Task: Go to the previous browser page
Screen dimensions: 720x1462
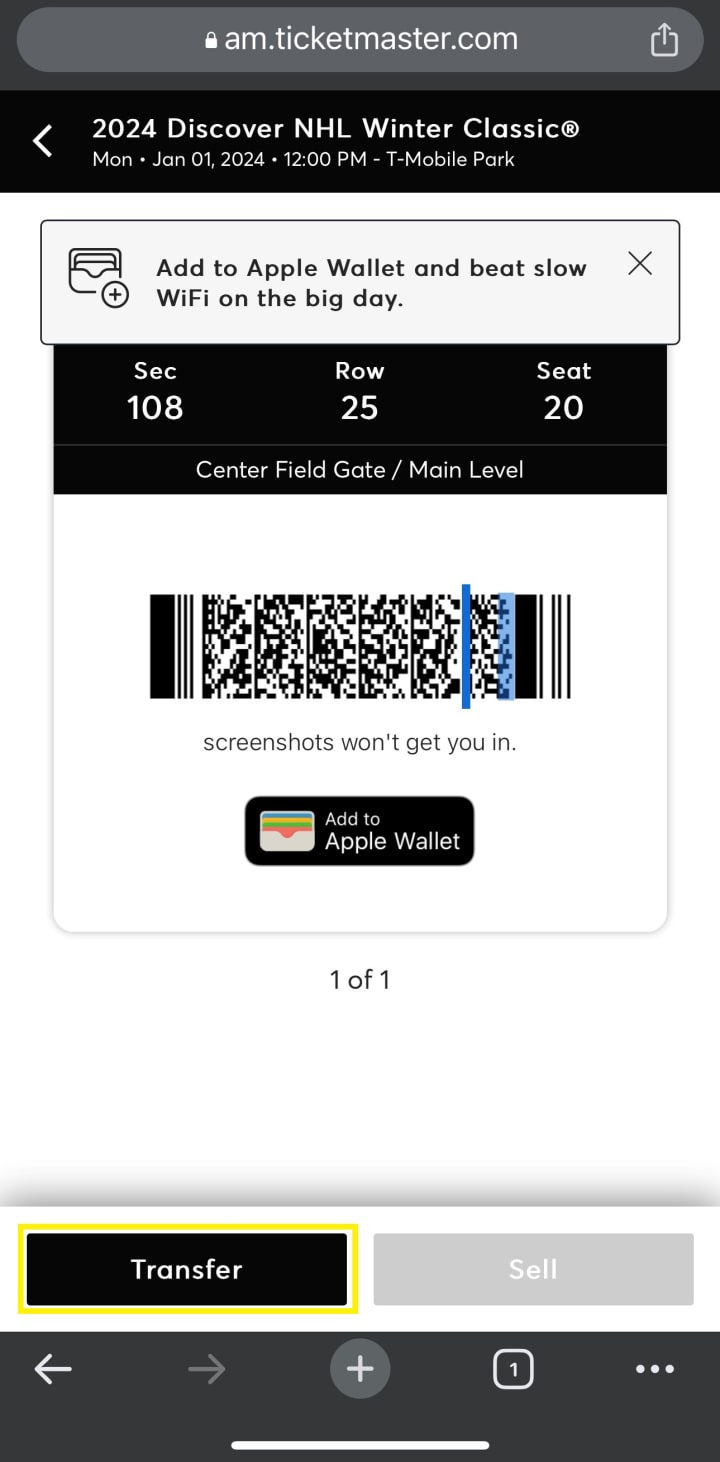Action: [53, 1369]
